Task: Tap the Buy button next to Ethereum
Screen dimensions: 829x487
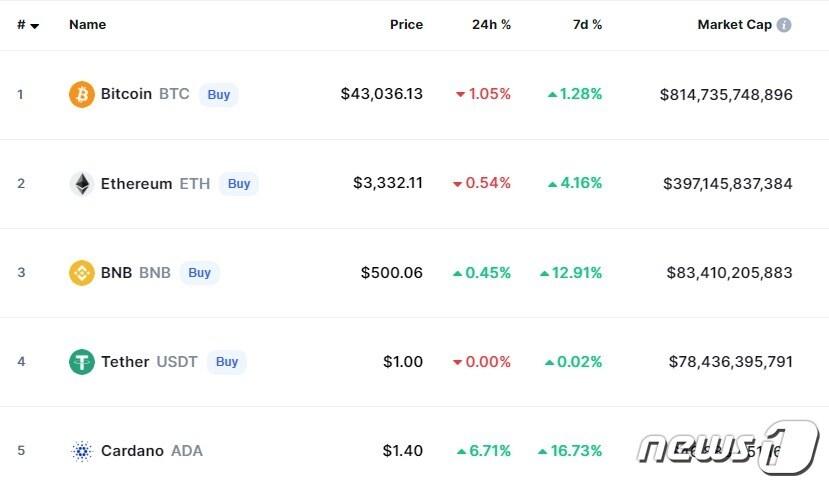Action: click(x=238, y=184)
